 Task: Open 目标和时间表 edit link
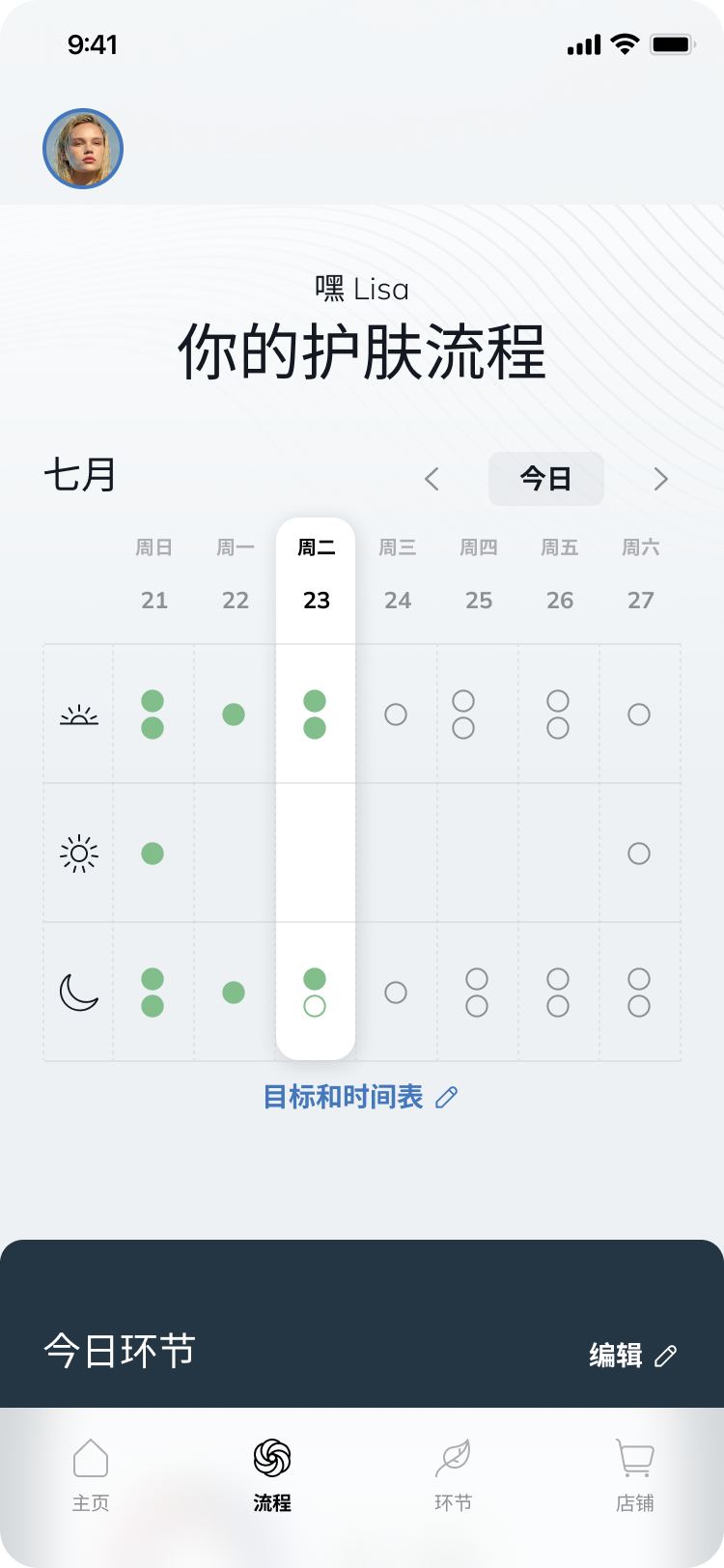click(360, 1097)
